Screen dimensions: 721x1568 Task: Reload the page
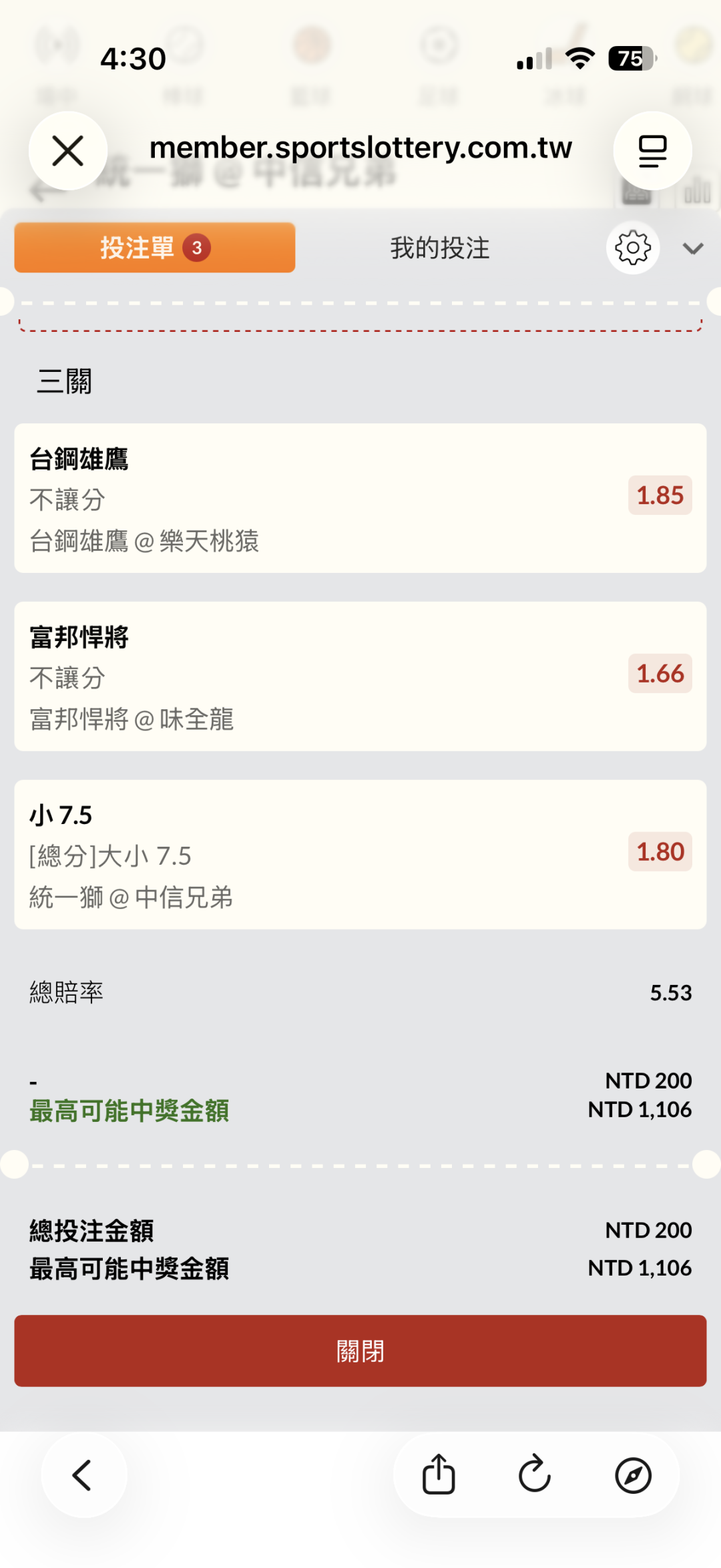tap(535, 1475)
